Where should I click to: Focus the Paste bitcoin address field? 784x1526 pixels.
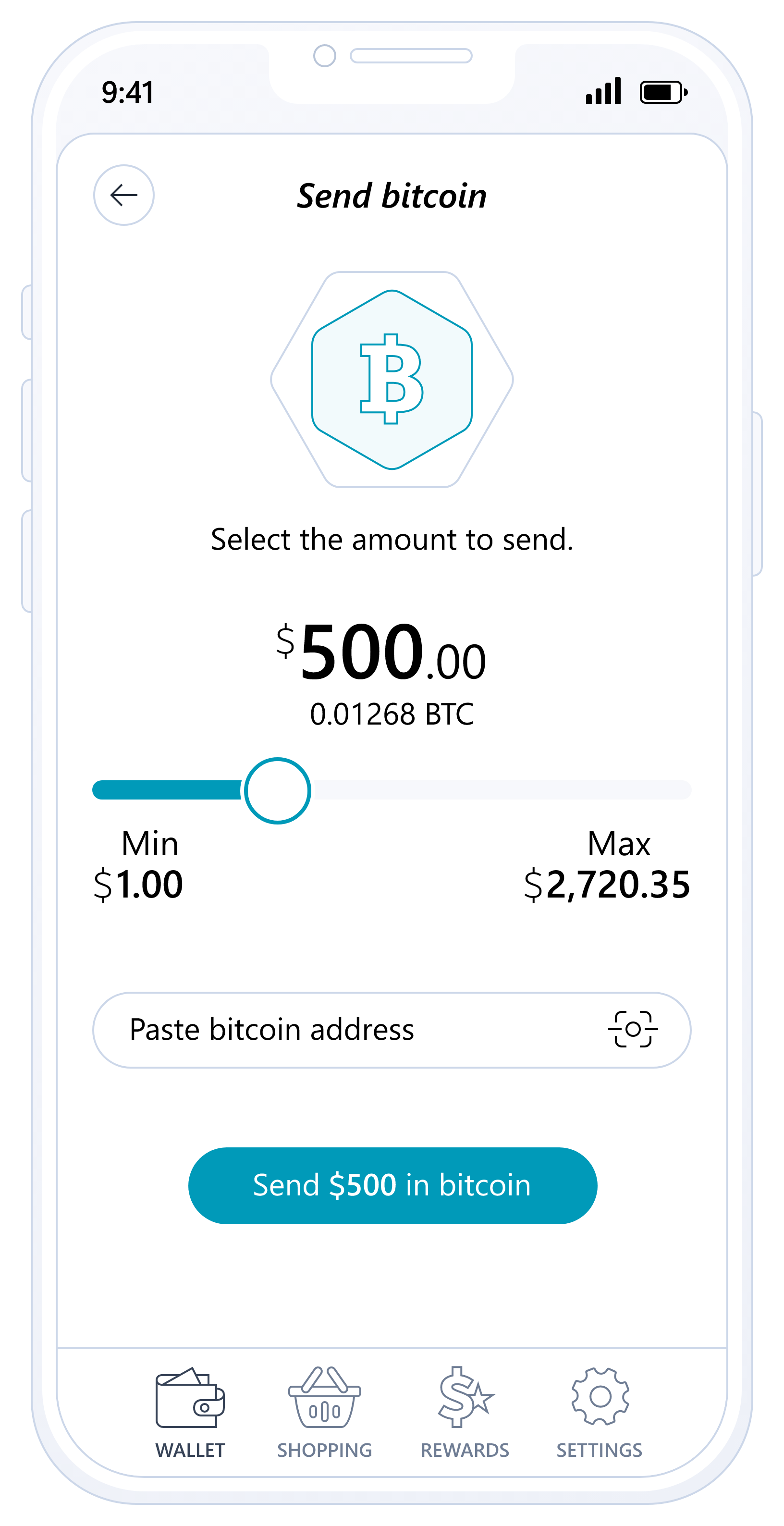click(343, 1030)
